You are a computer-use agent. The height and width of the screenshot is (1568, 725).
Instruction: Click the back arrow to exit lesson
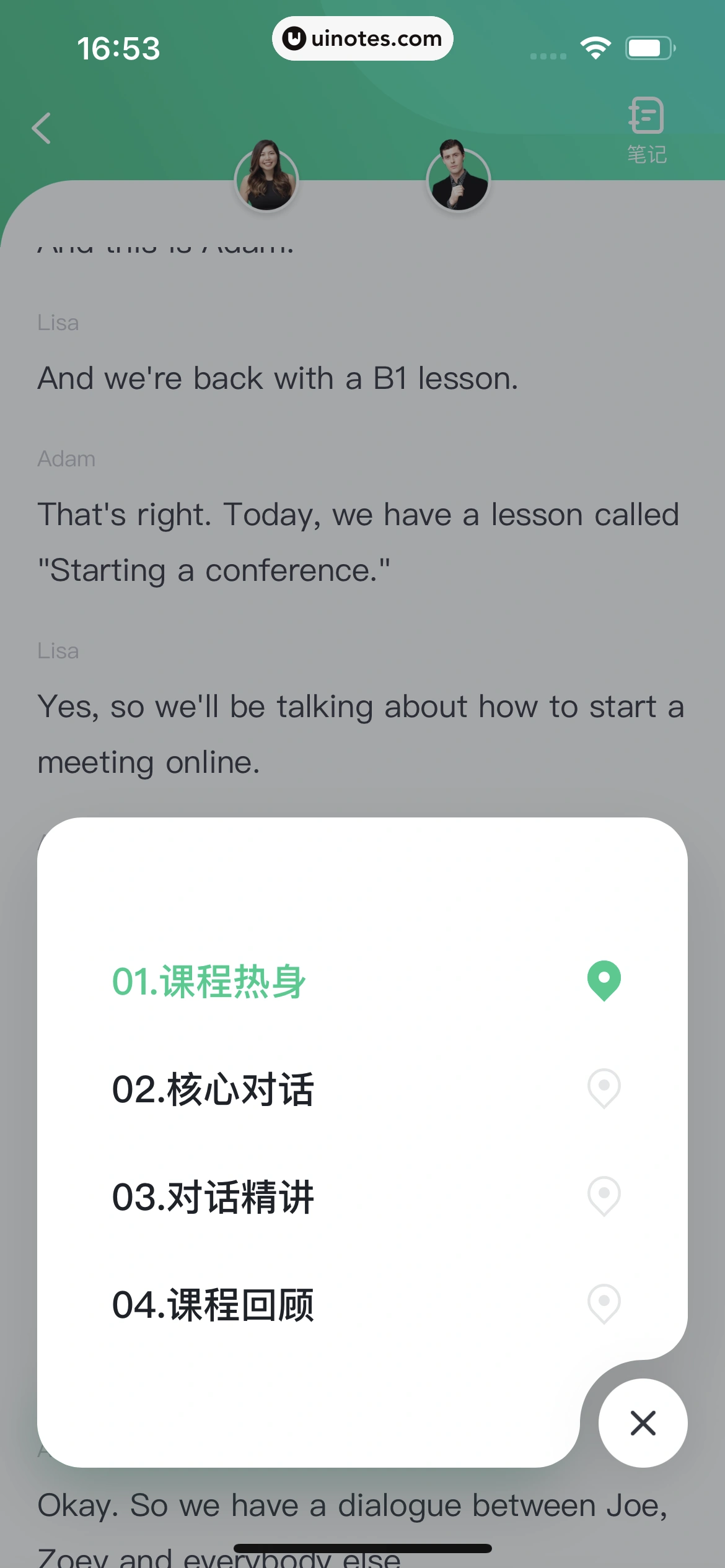tap(41, 129)
